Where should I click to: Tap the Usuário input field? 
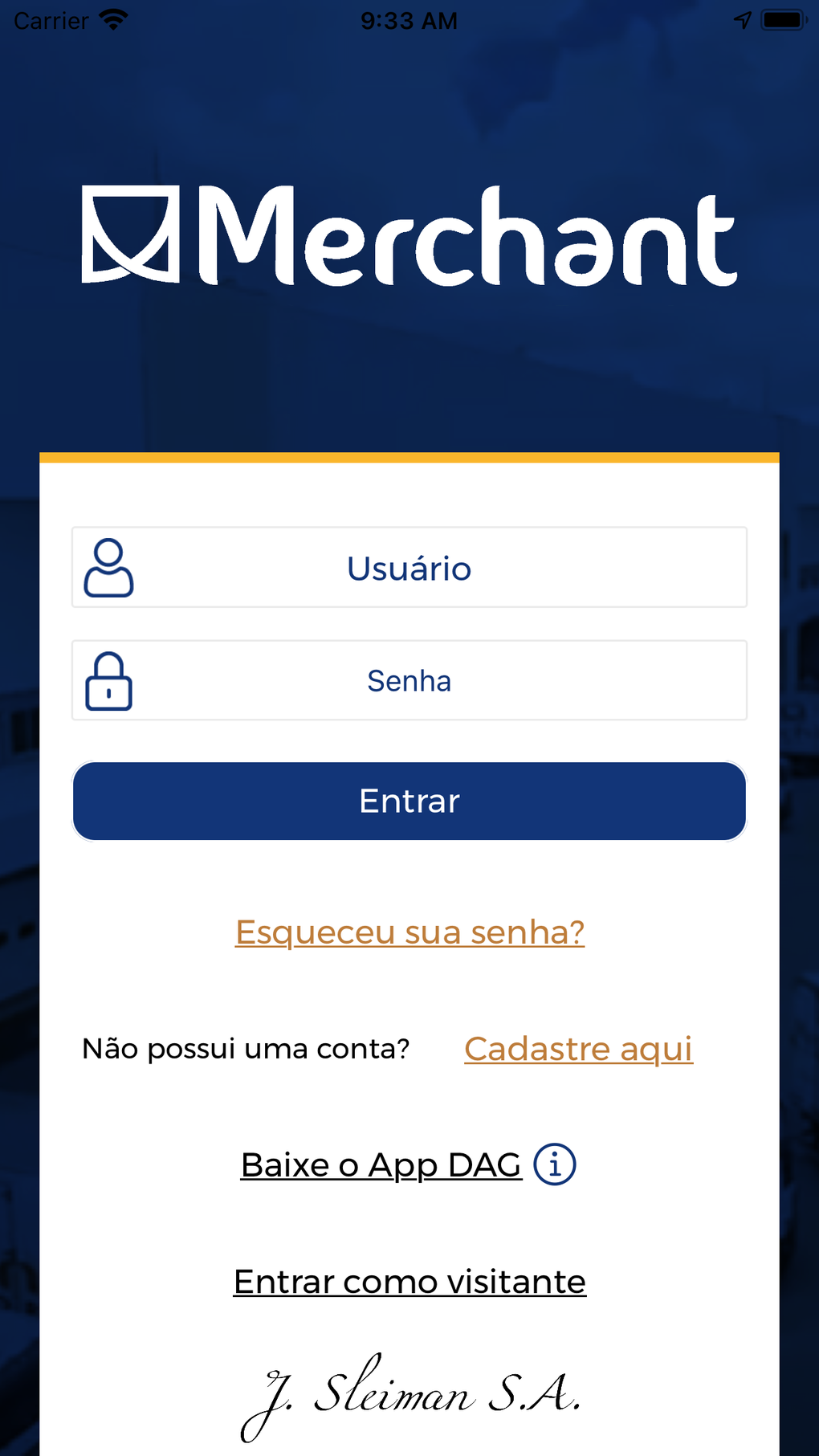click(x=409, y=568)
